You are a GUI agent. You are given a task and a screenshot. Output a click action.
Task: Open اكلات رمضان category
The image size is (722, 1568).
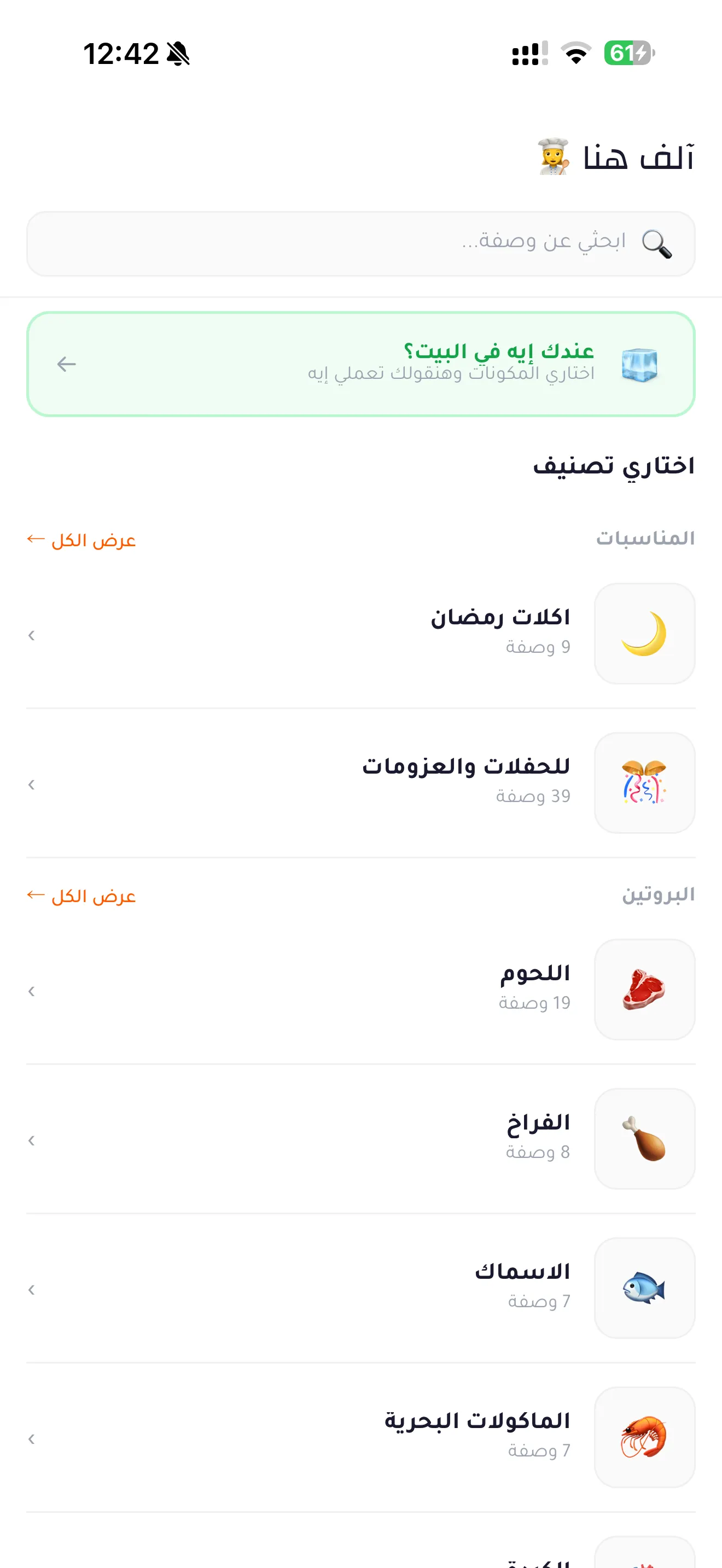[x=360, y=634]
